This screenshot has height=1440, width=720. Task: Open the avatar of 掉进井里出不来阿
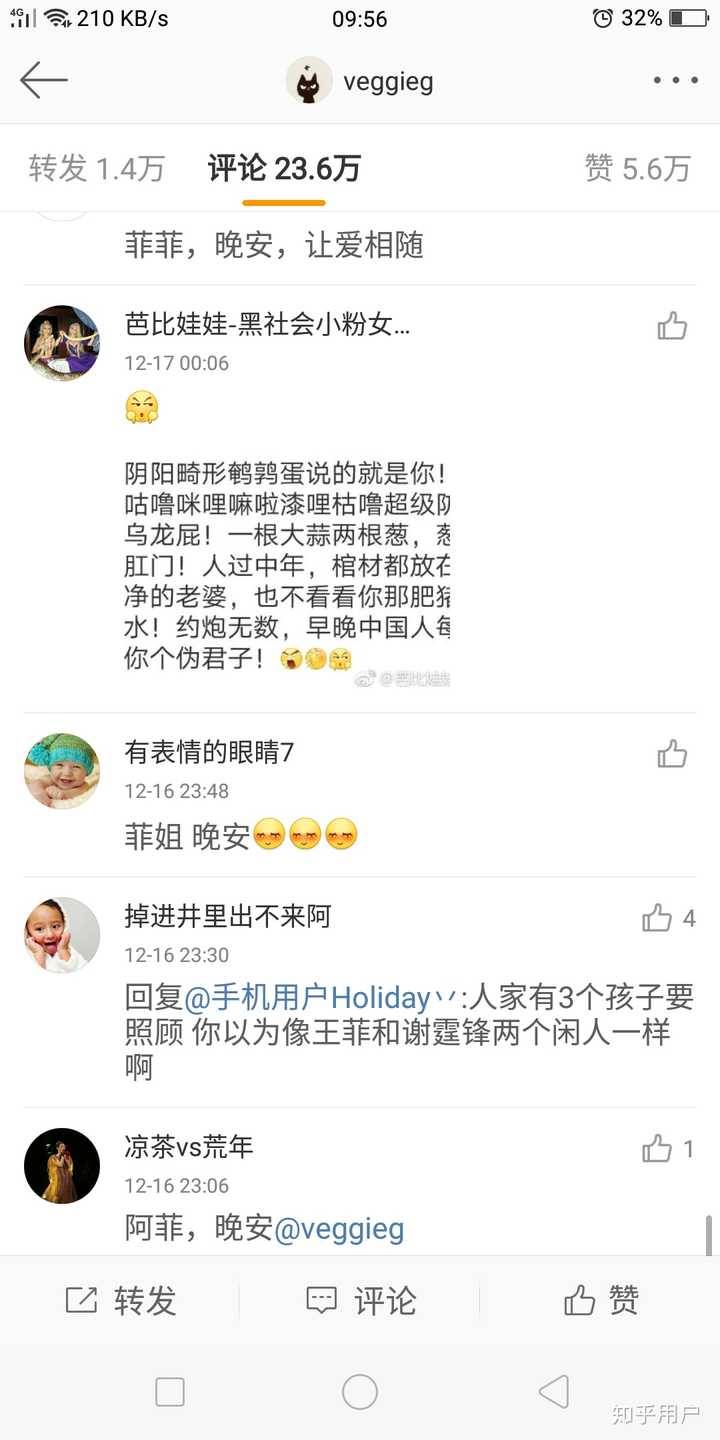[62, 935]
